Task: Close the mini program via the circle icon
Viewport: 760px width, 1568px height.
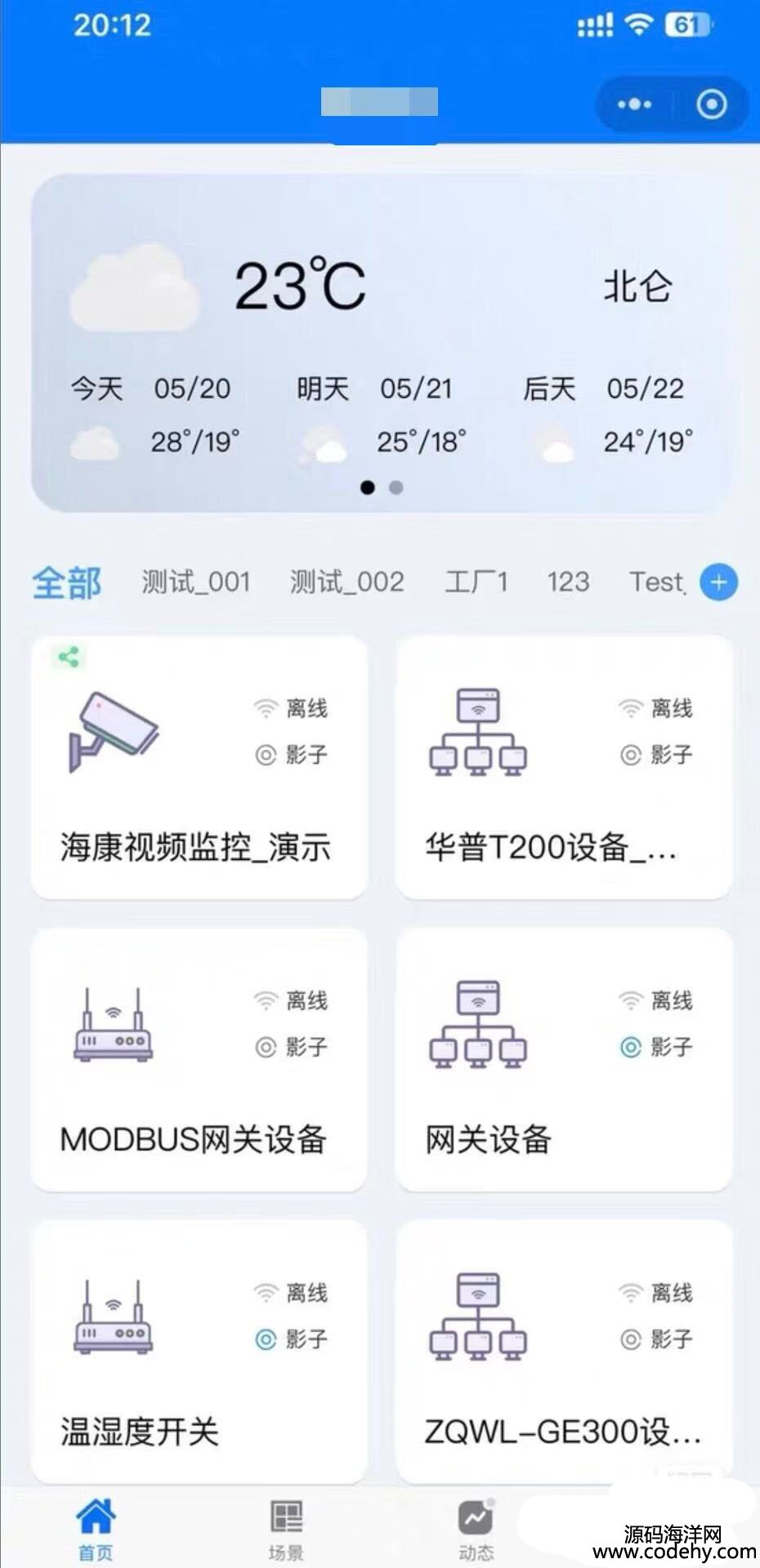Action: pyautogui.click(x=711, y=105)
